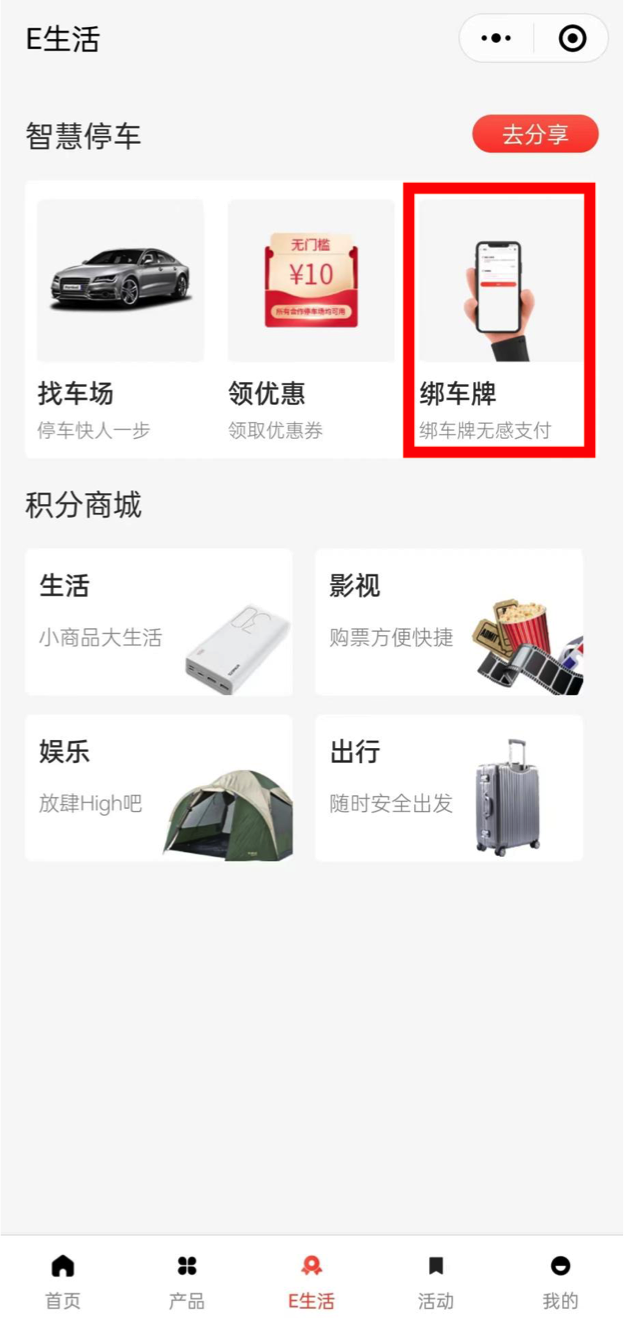Open the 找车场 parking finder card

tap(120, 320)
